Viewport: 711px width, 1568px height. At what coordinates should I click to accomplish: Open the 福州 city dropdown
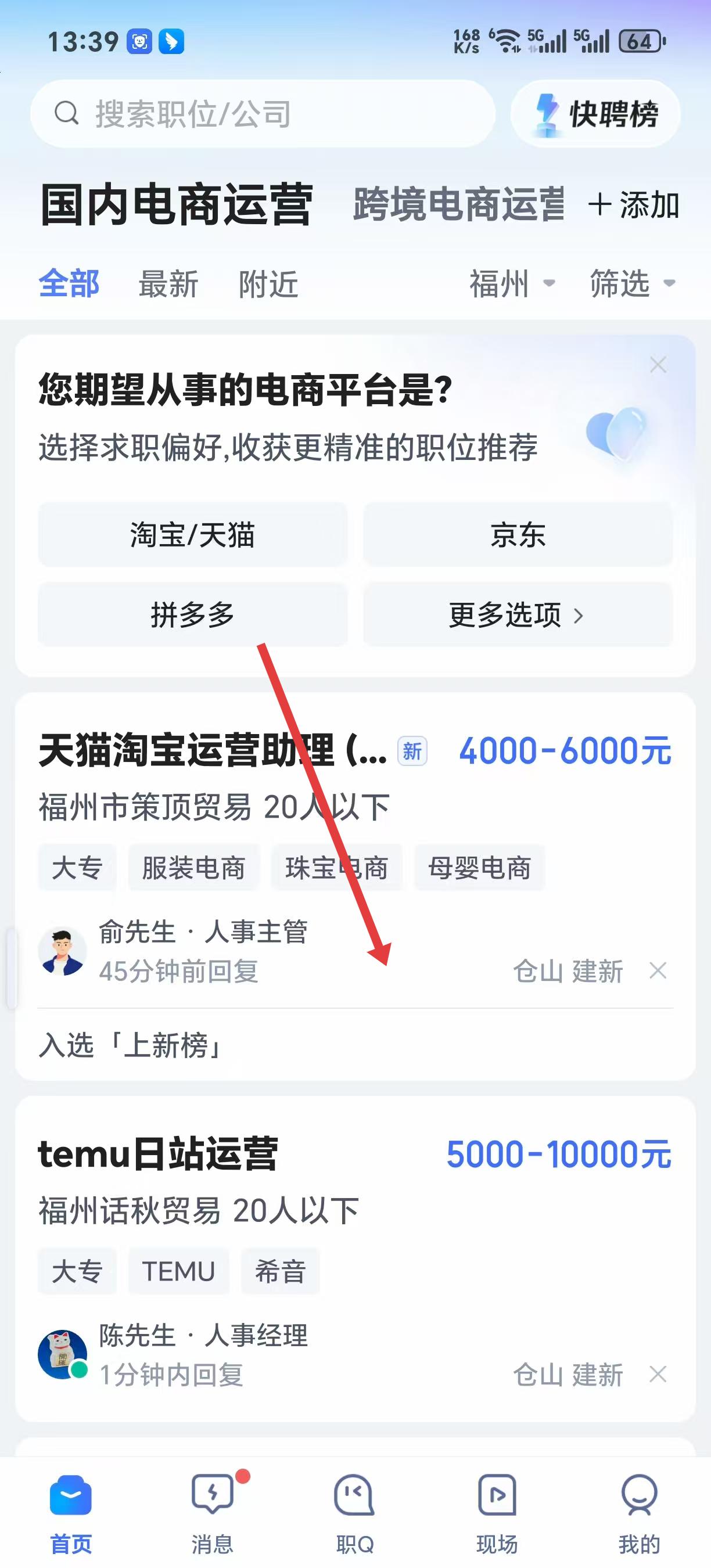point(511,283)
